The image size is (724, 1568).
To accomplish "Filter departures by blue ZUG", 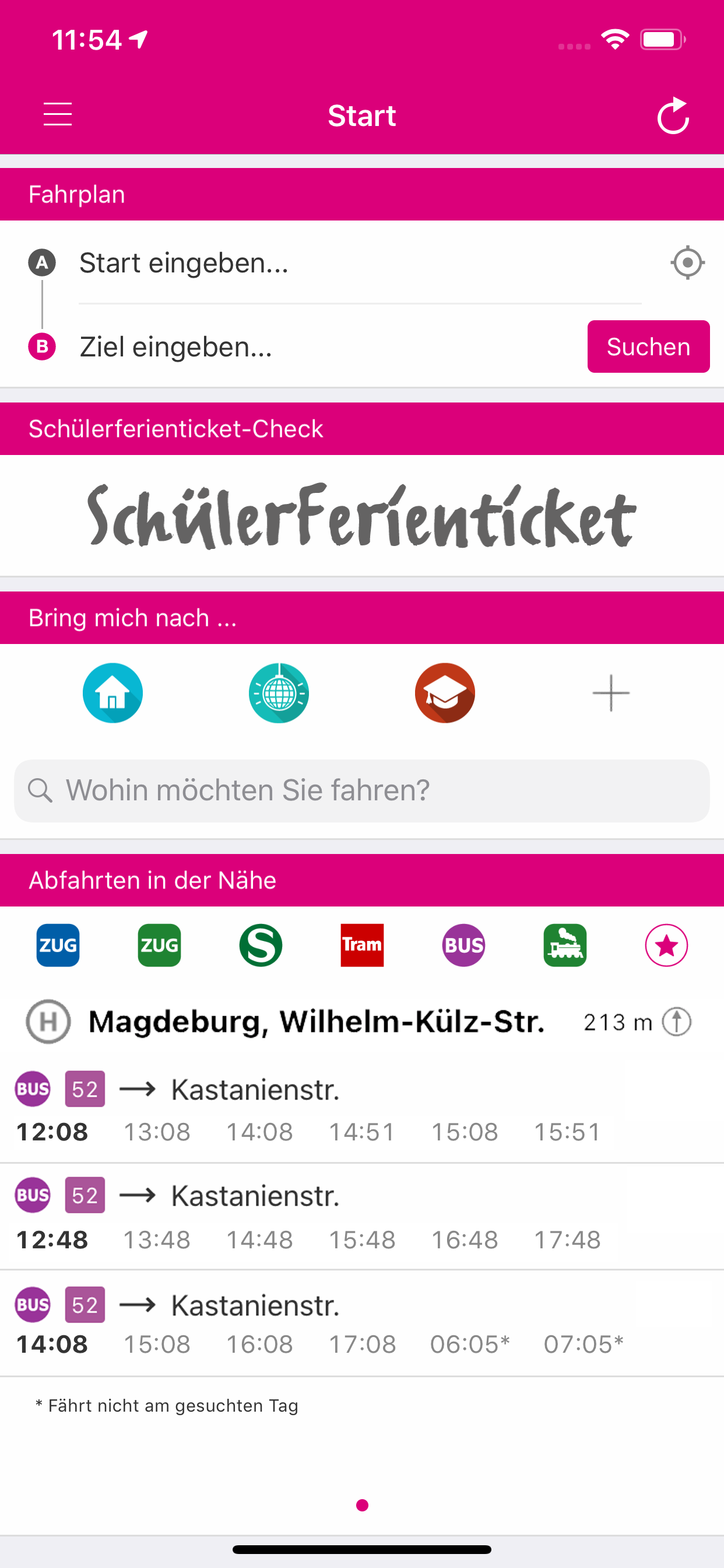I will tap(58, 946).
